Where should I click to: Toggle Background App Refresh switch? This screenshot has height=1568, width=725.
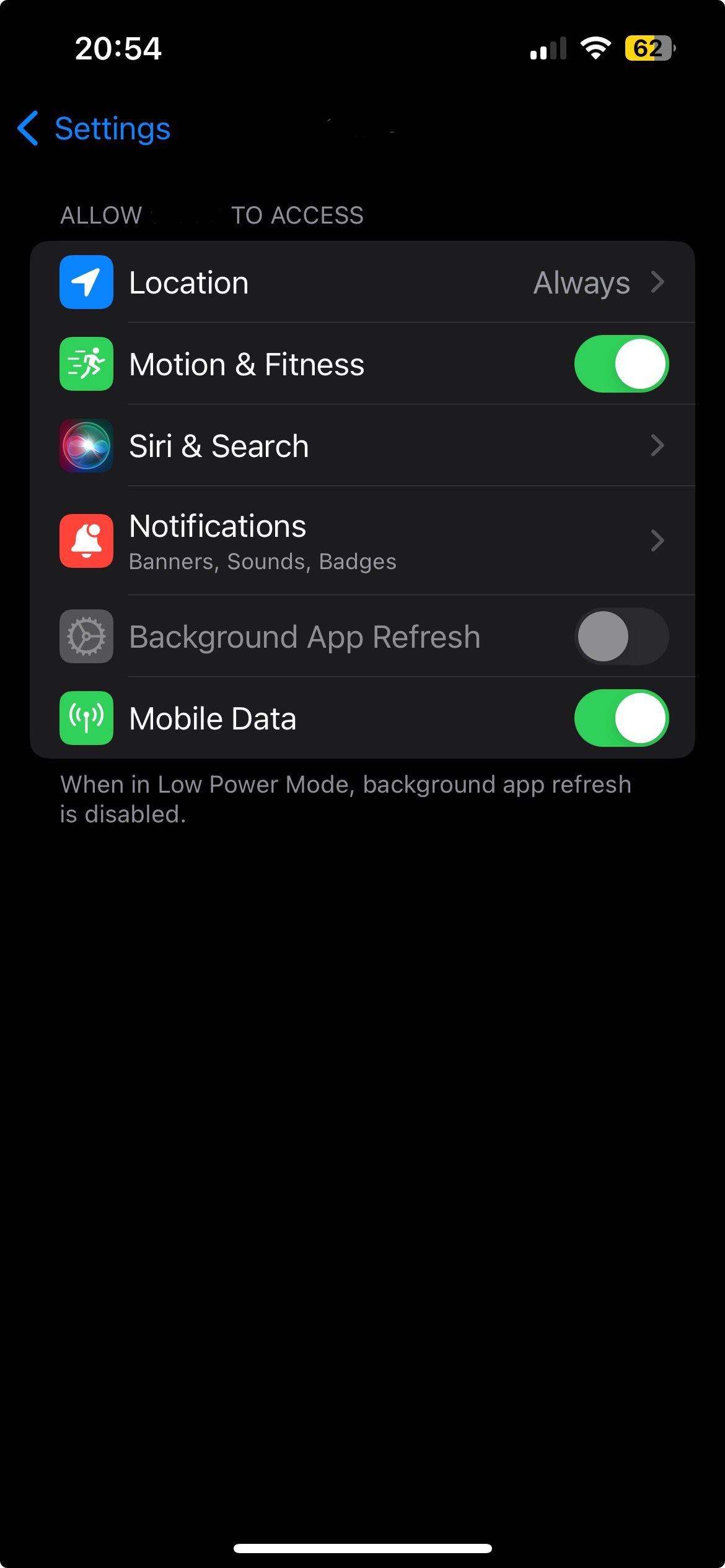click(x=621, y=637)
